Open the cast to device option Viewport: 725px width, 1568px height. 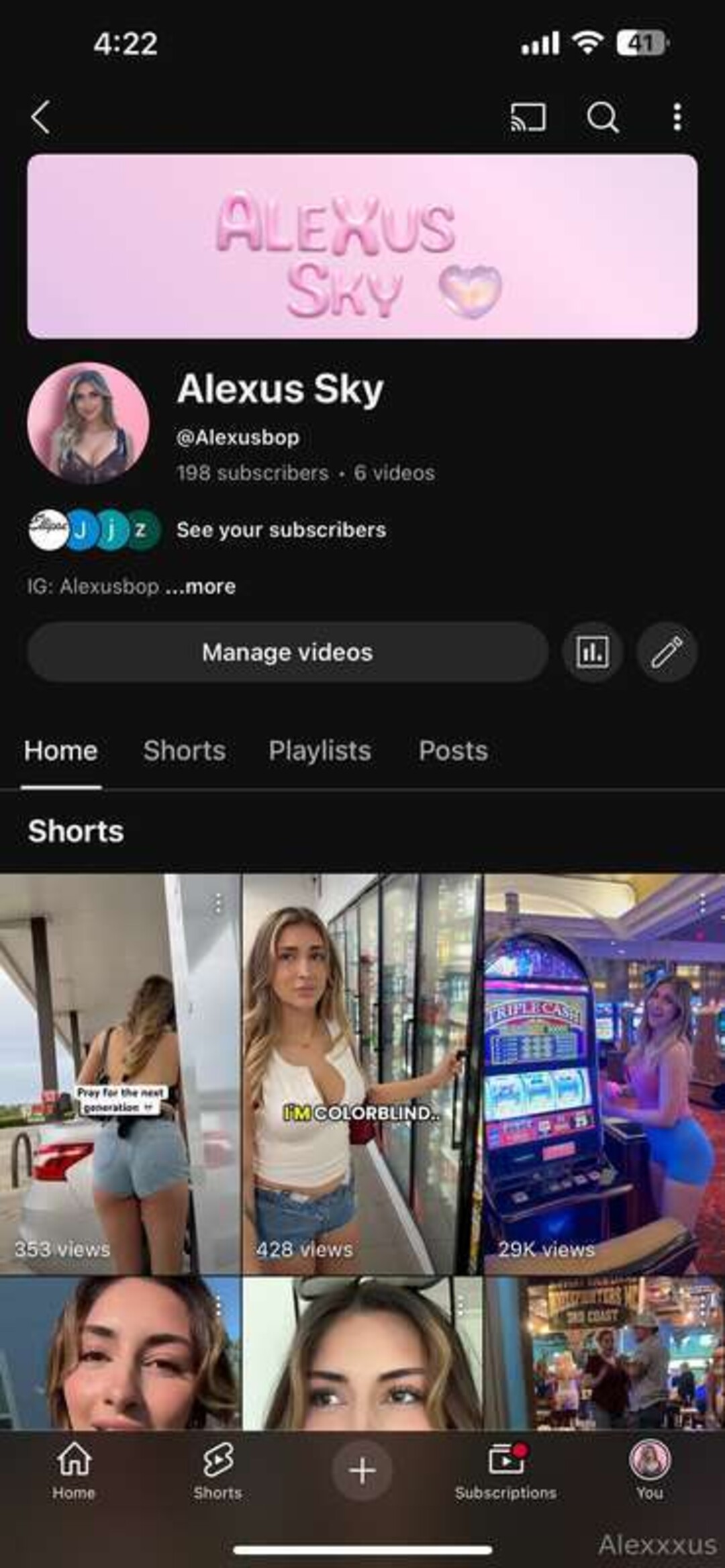(x=528, y=118)
